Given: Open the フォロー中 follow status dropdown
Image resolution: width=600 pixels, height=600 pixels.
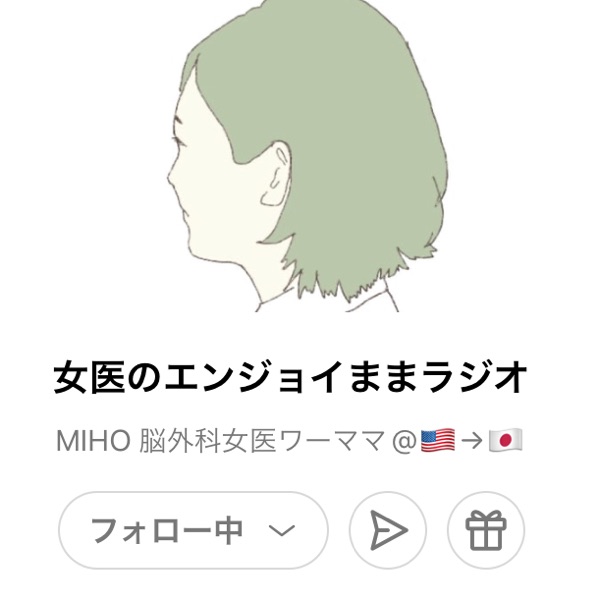Looking at the screenshot, I should [x=193, y=531].
